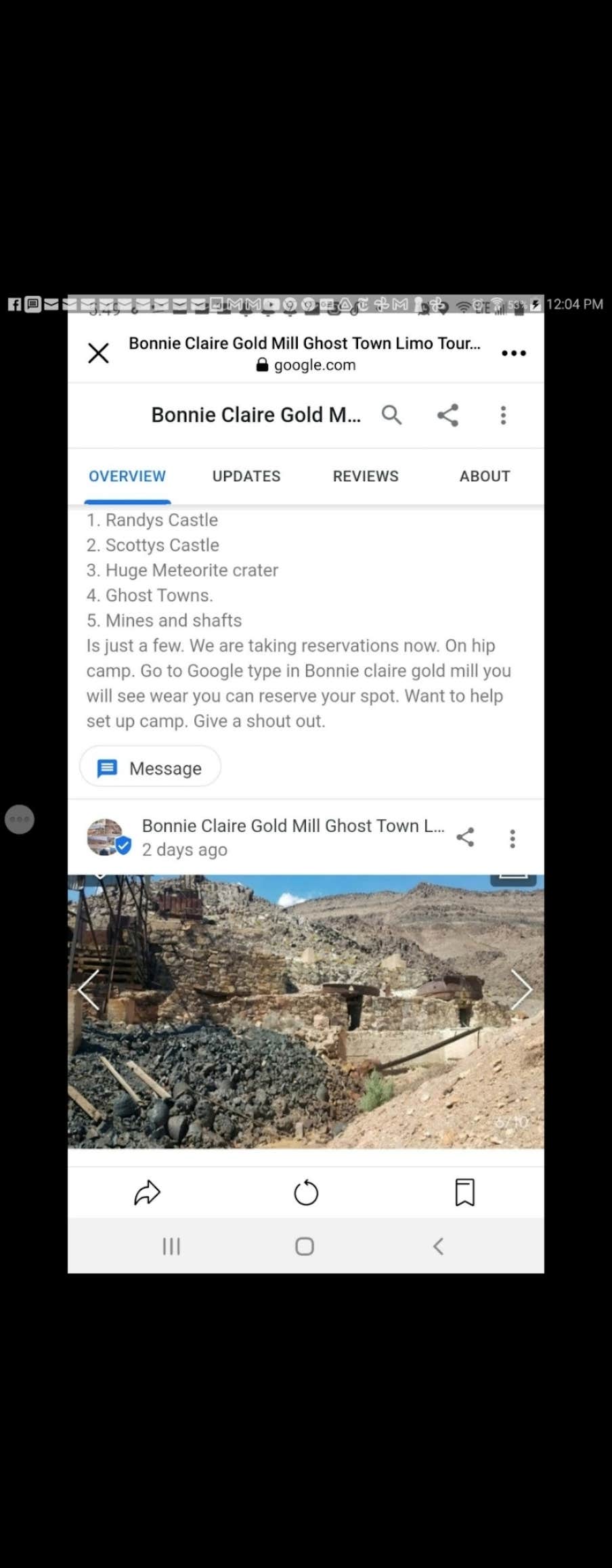Image resolution: width=612 pixels, height=1568 pixels.
Task: Go back using the system back button
Action: click(x=438, y=1246)
